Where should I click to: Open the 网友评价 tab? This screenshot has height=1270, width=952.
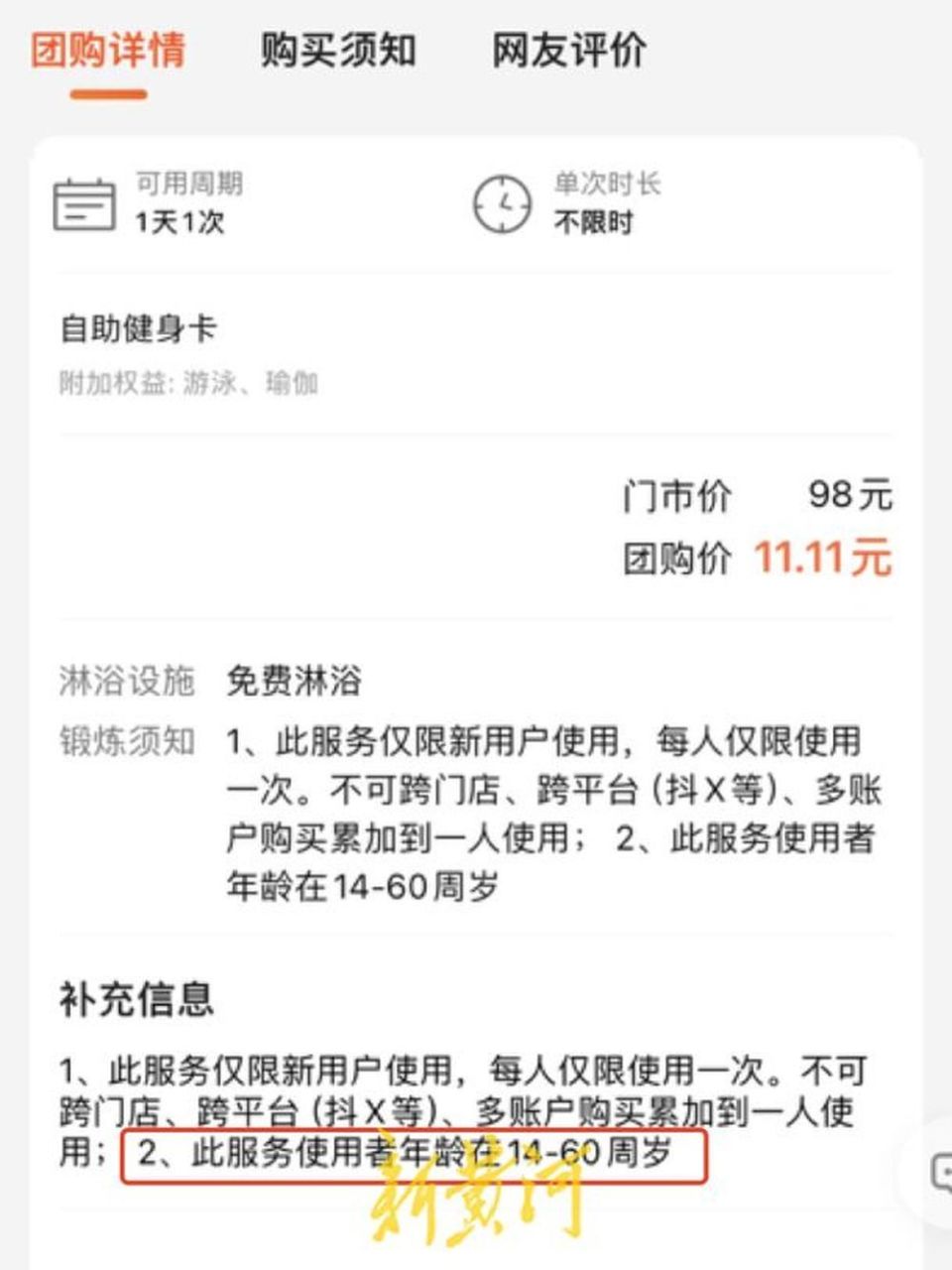(569, 50)
